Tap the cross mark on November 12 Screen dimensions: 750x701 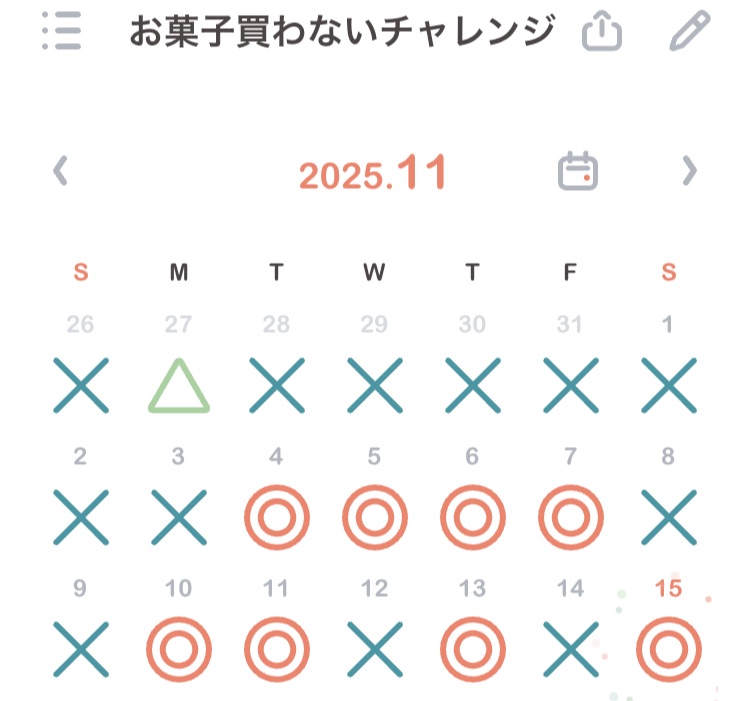point(375,650)
